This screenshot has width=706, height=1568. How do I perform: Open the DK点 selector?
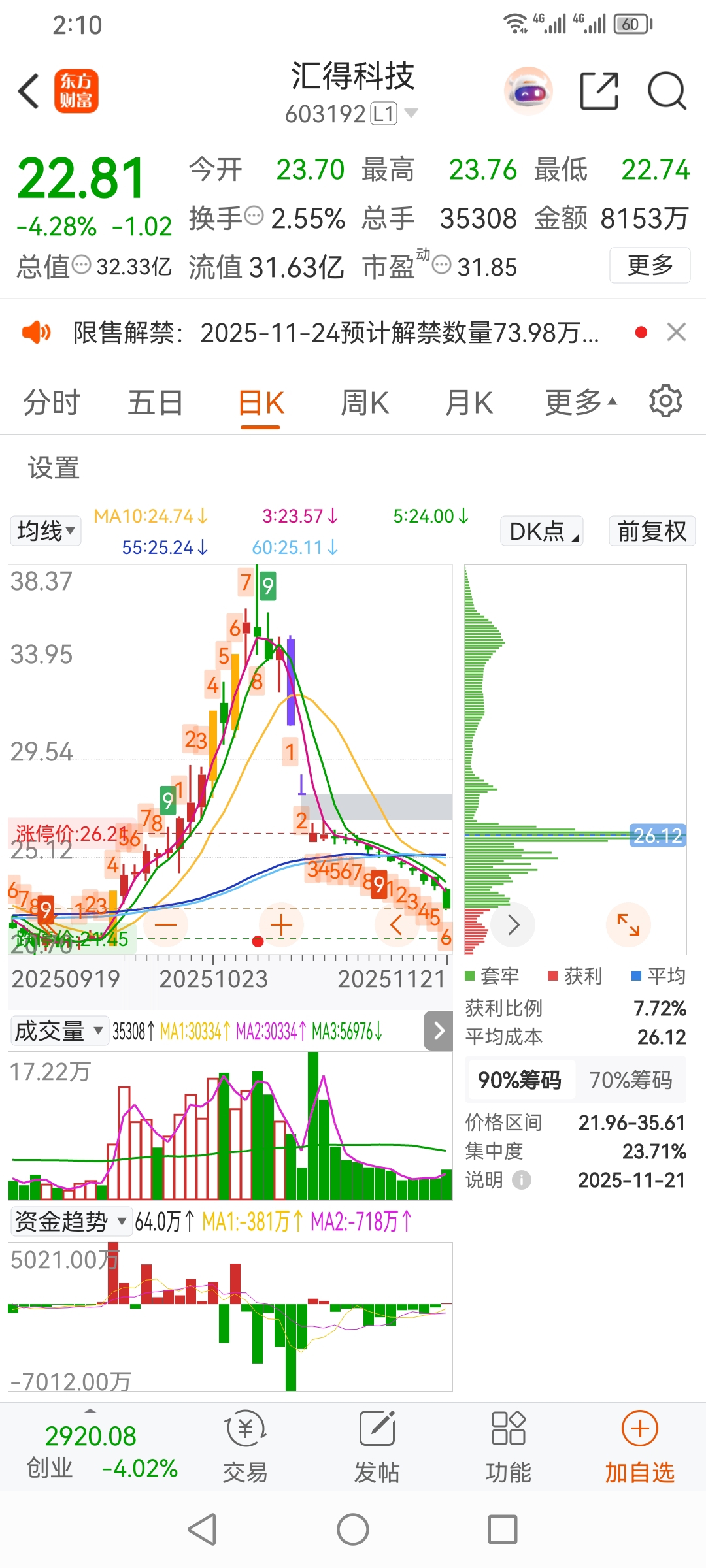point(542,531)
